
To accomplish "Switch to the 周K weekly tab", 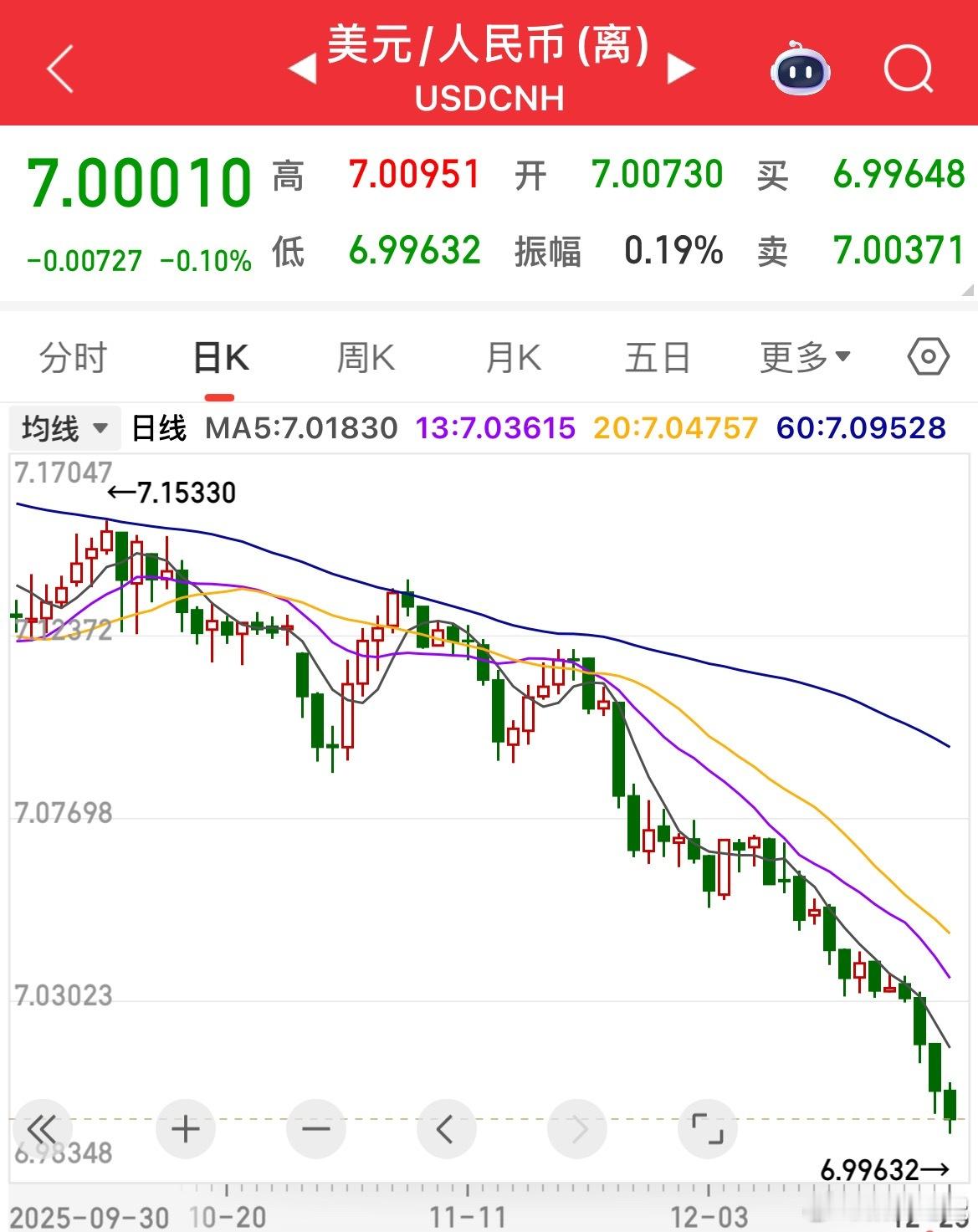I will click(364, 357).
